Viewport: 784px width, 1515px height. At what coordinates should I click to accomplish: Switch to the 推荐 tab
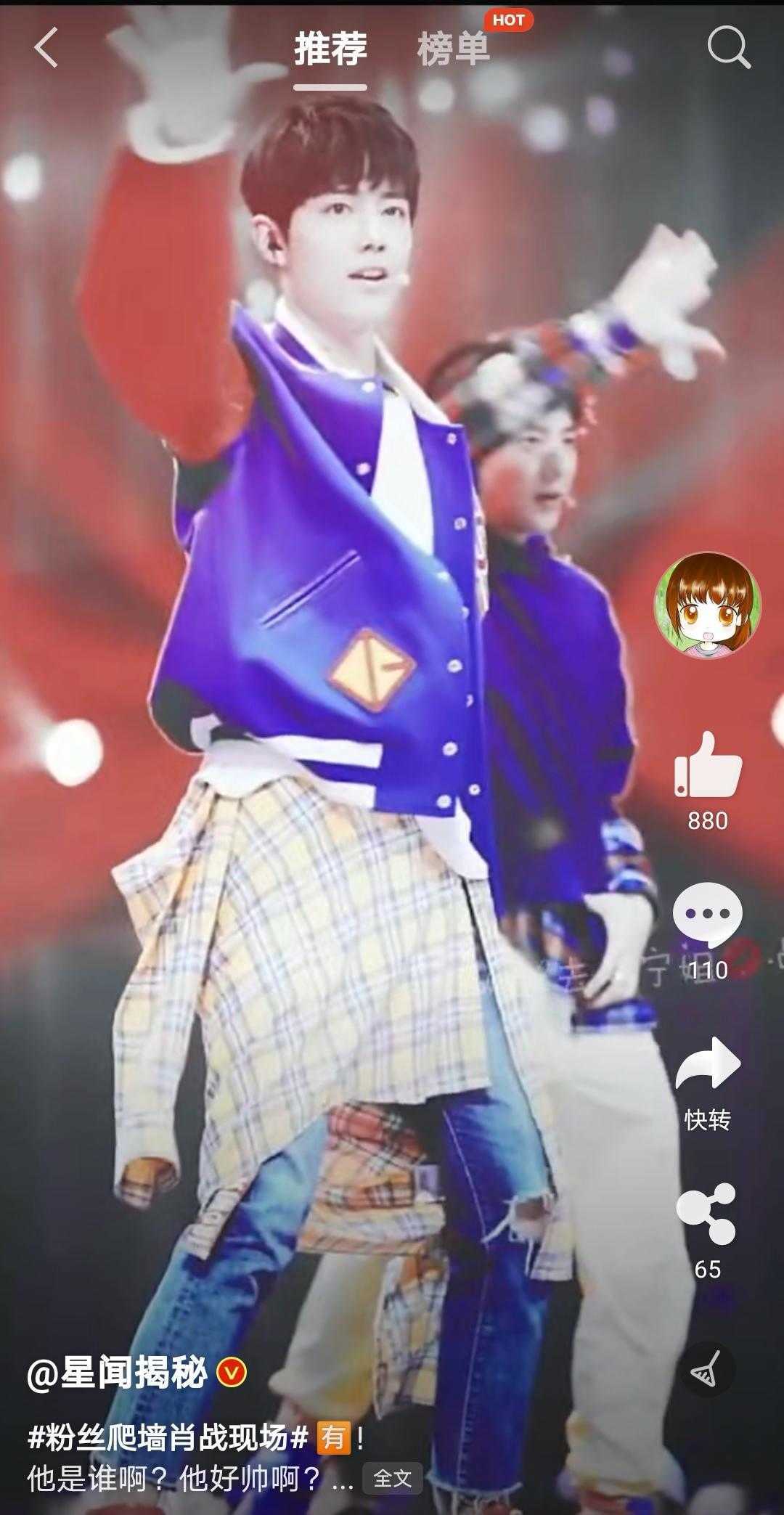point(330,49)
